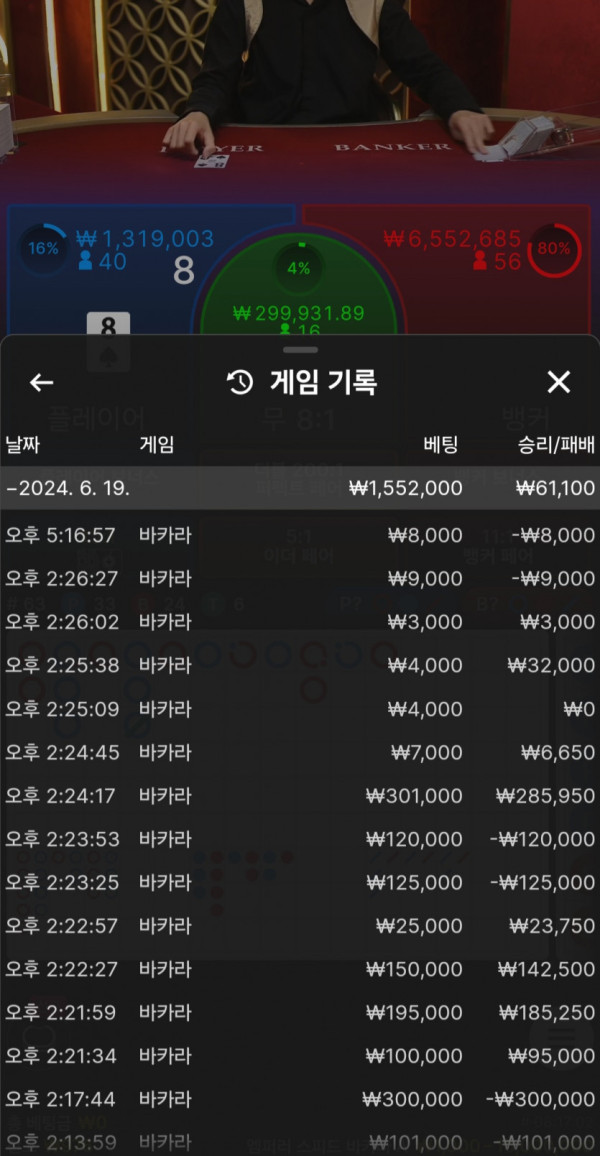The height and width of the screenshot is (1156, 600).
Task: Select the 오후 2:25:38 바카라 entry
Action: (300, 666)
